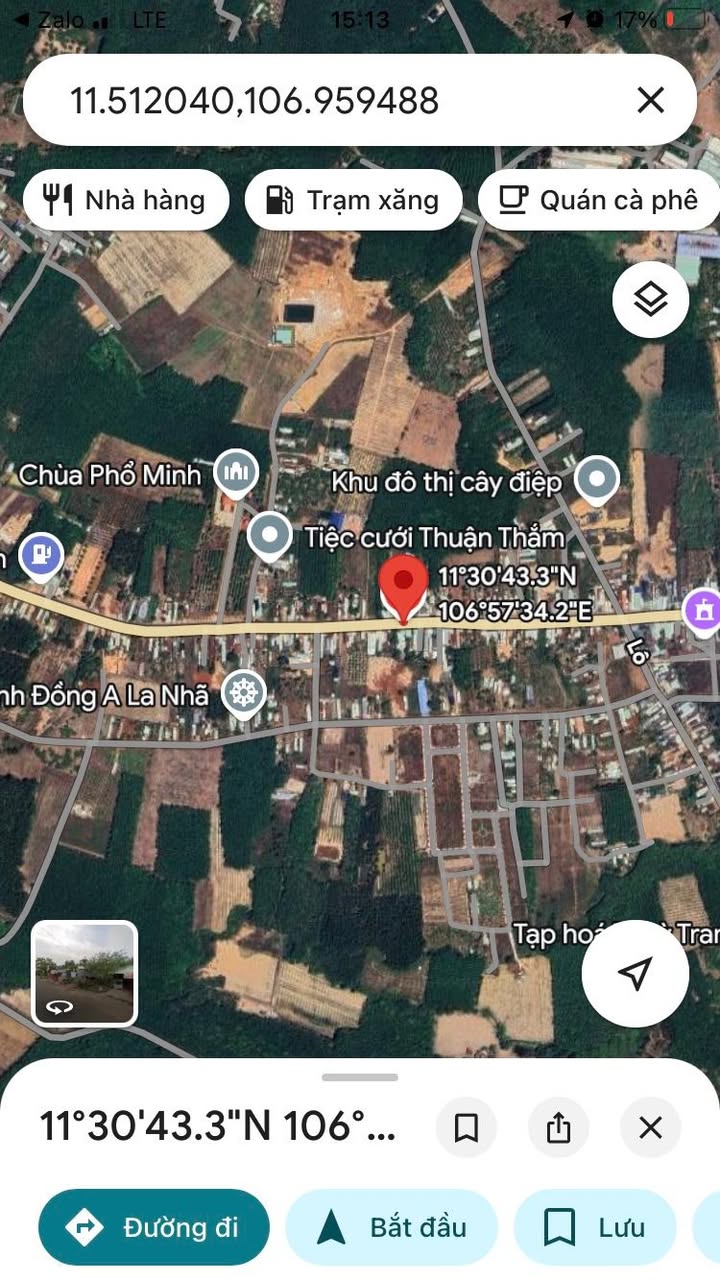Share the dropped pin location
Screen dimensions: 720x1281
(x=558, y=1128)
